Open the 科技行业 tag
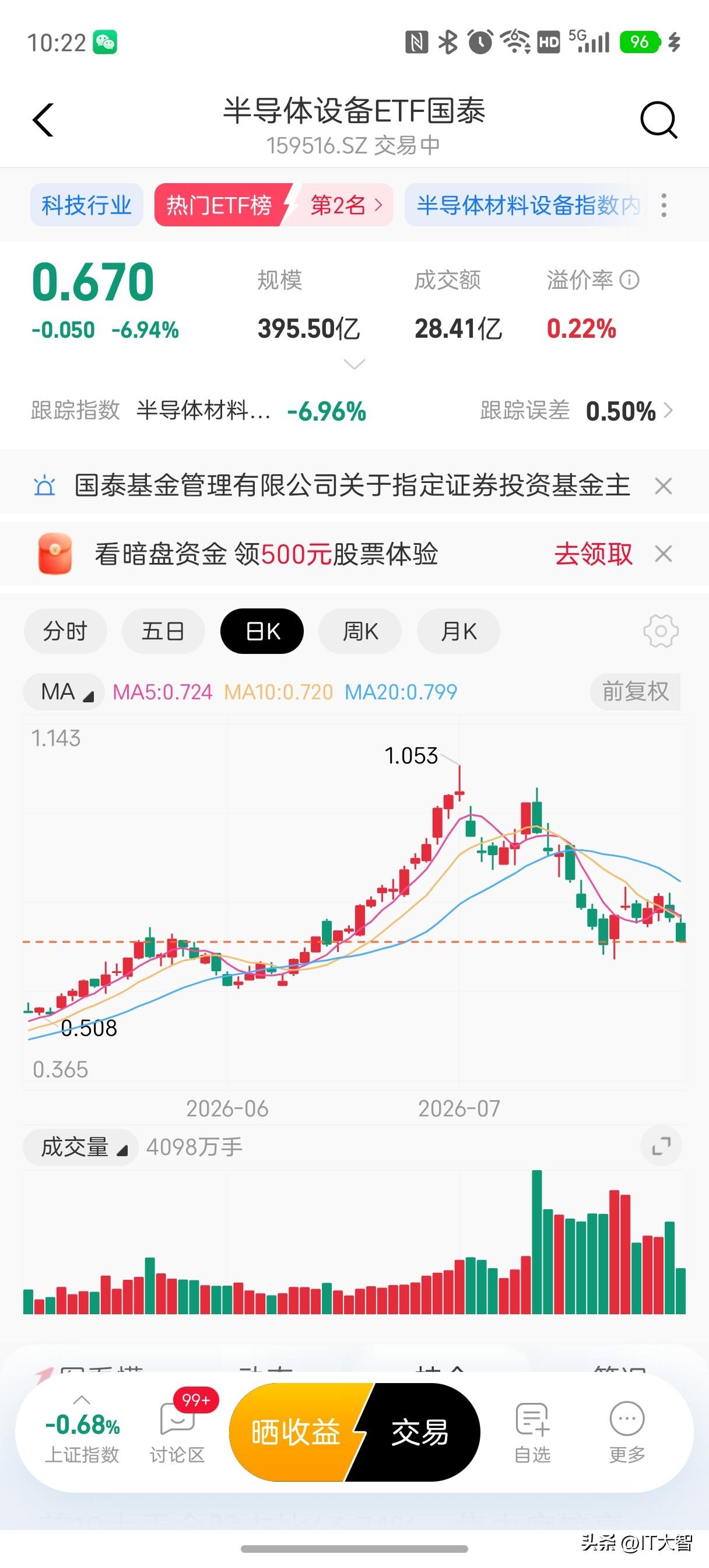The height and width of the screenshot is (1568, 709). tap(86, 205)
